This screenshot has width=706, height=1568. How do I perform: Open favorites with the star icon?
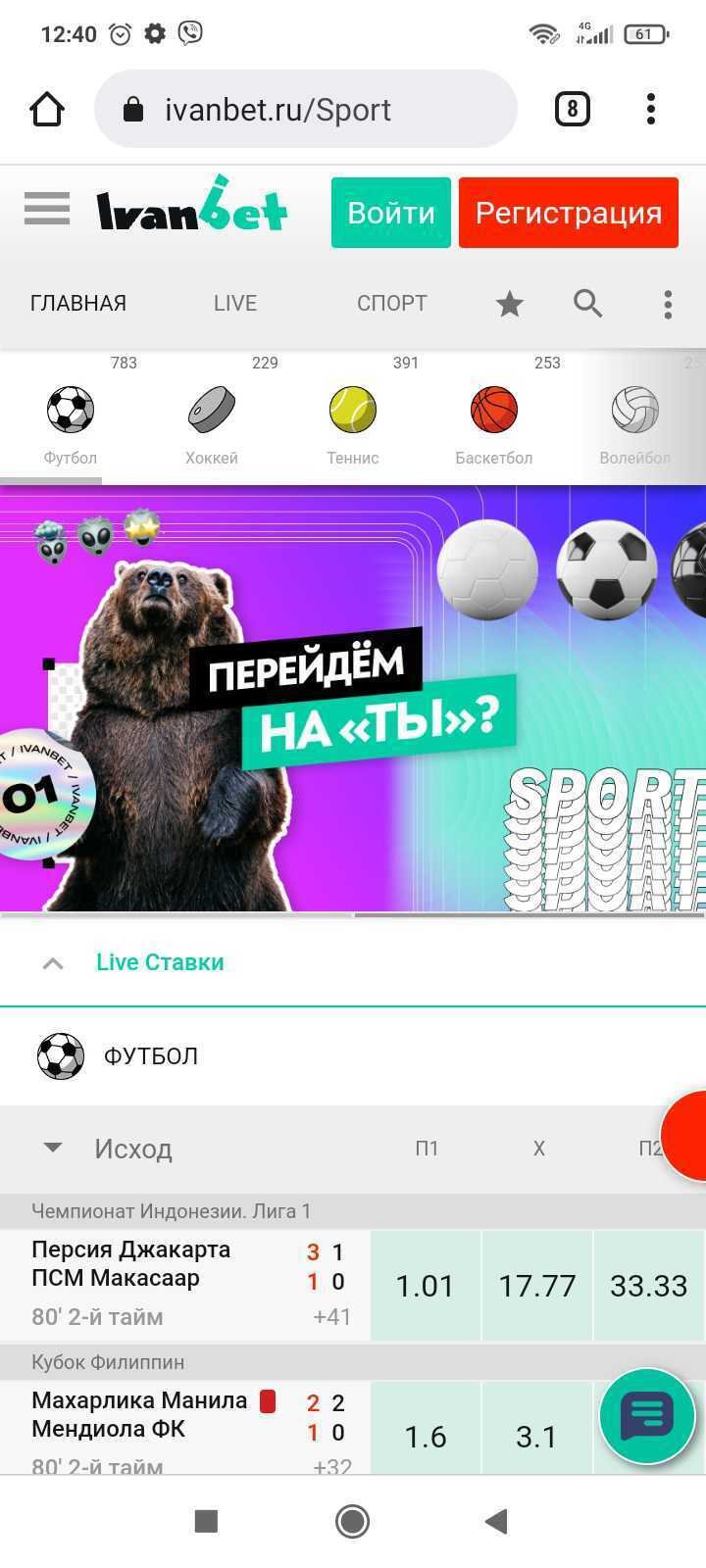click(509, 304)
